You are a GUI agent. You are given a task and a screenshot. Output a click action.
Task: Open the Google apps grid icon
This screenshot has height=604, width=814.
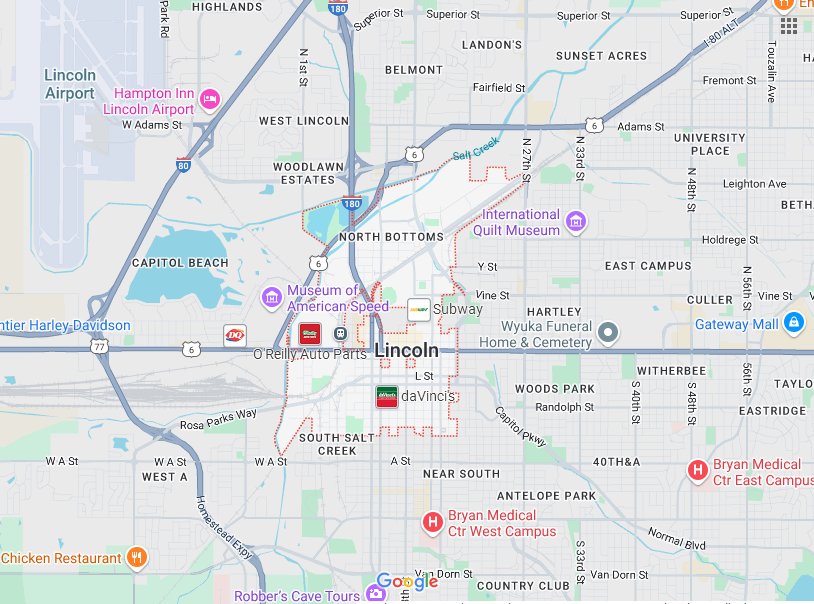click(x=789, y=26)
